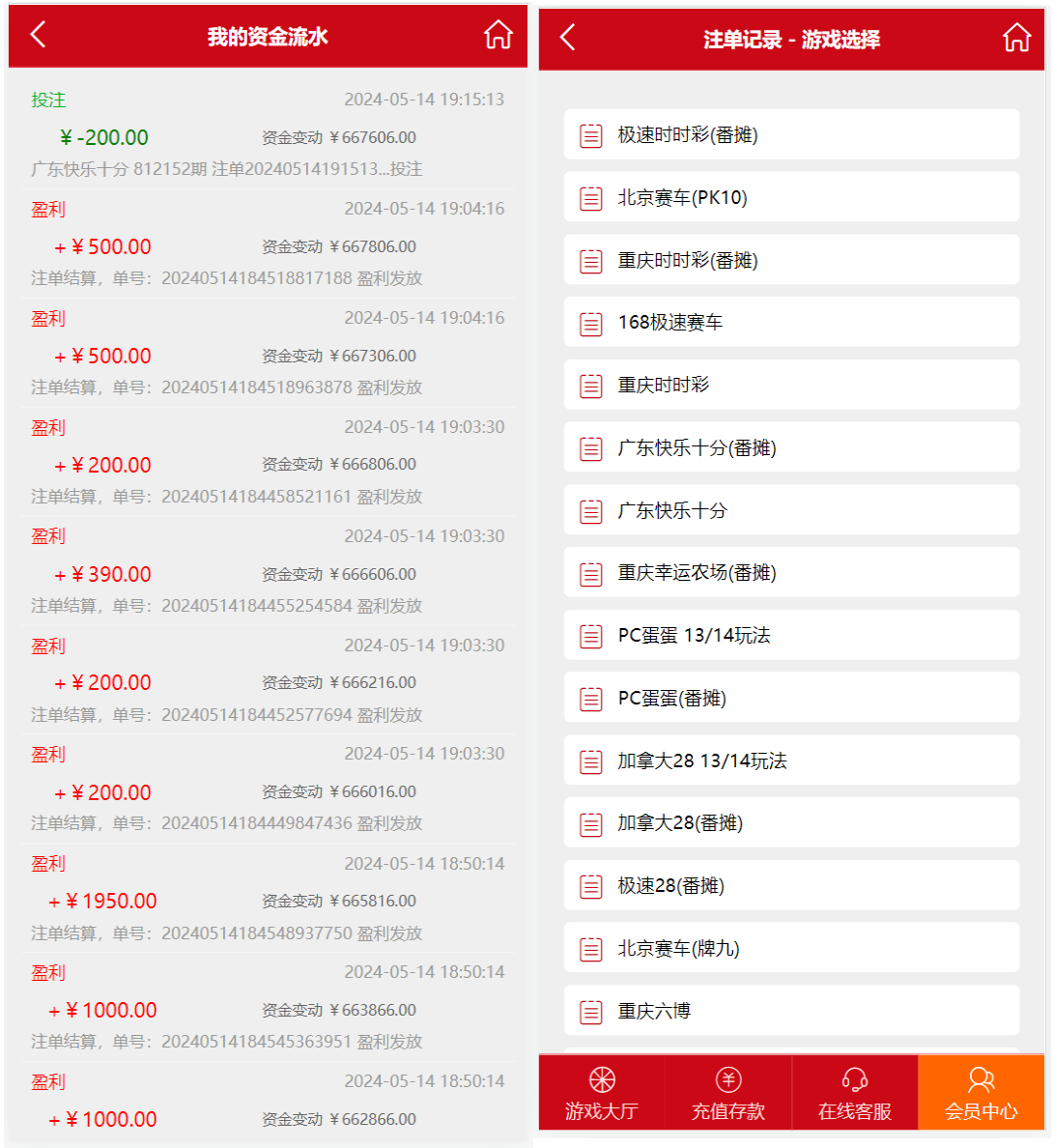
Task: Select 加拿大28 13/14玩法
Action: coord(791,761)
